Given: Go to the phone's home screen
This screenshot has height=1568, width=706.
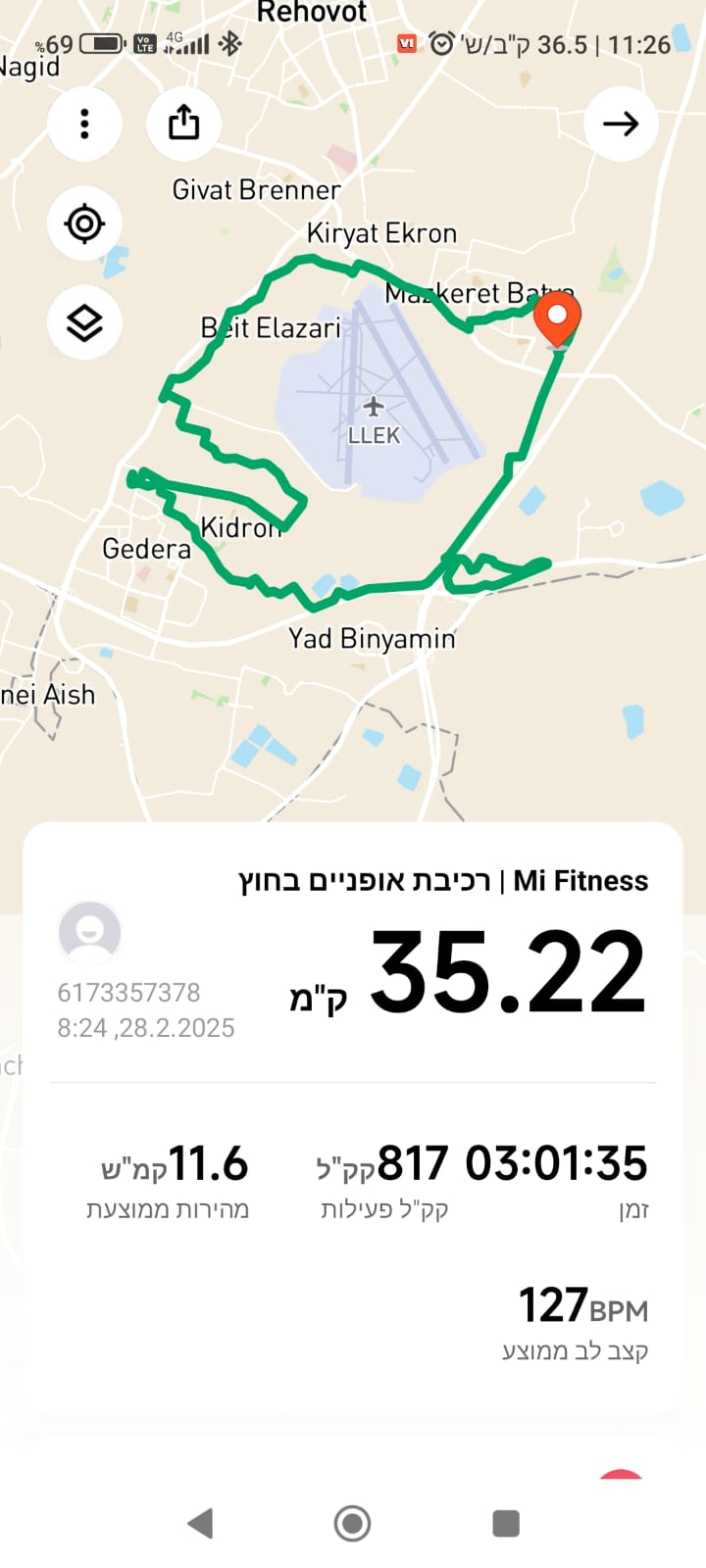Looking at the screenshot, I should tap(352, 1523).
